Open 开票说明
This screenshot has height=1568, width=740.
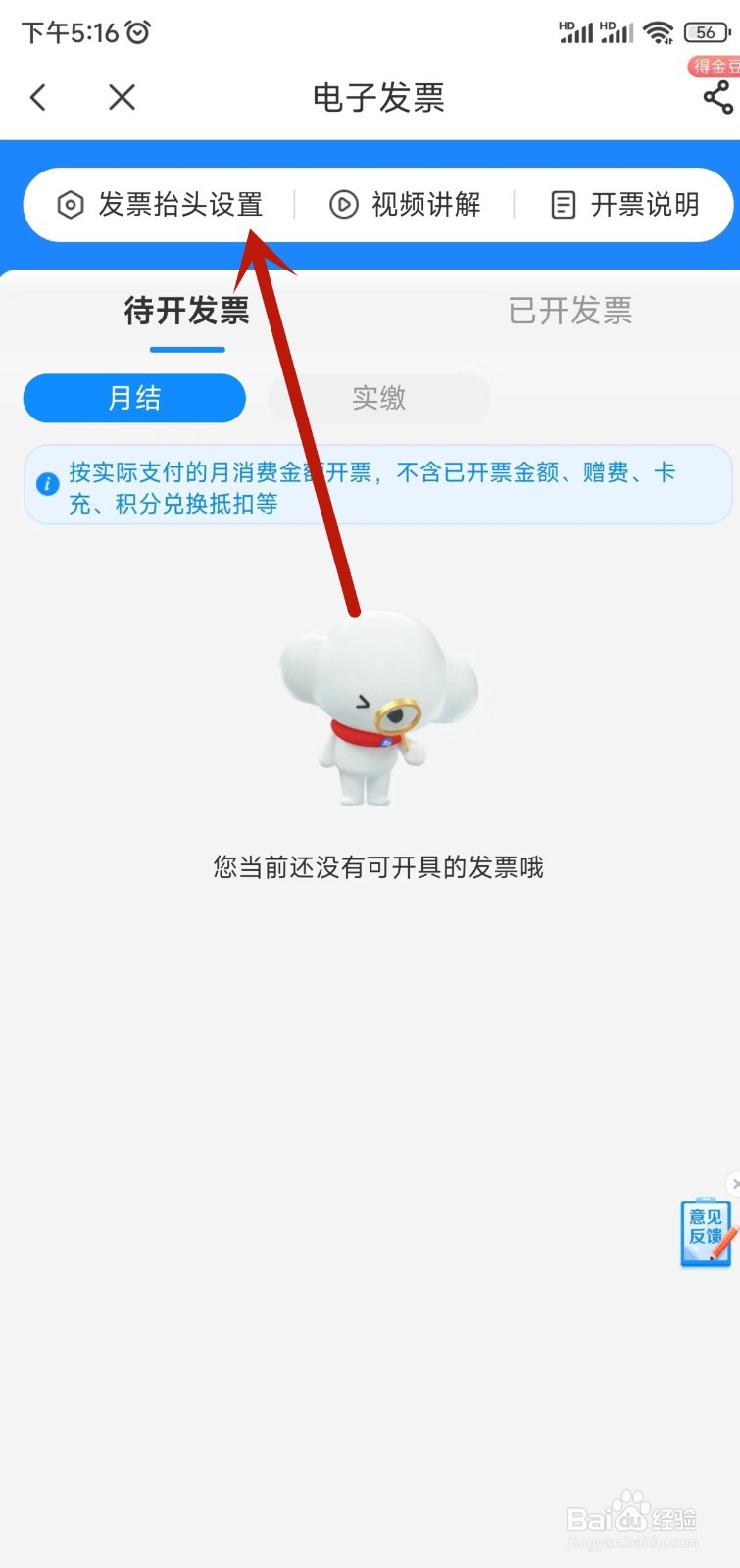click(x=625, y=204)
